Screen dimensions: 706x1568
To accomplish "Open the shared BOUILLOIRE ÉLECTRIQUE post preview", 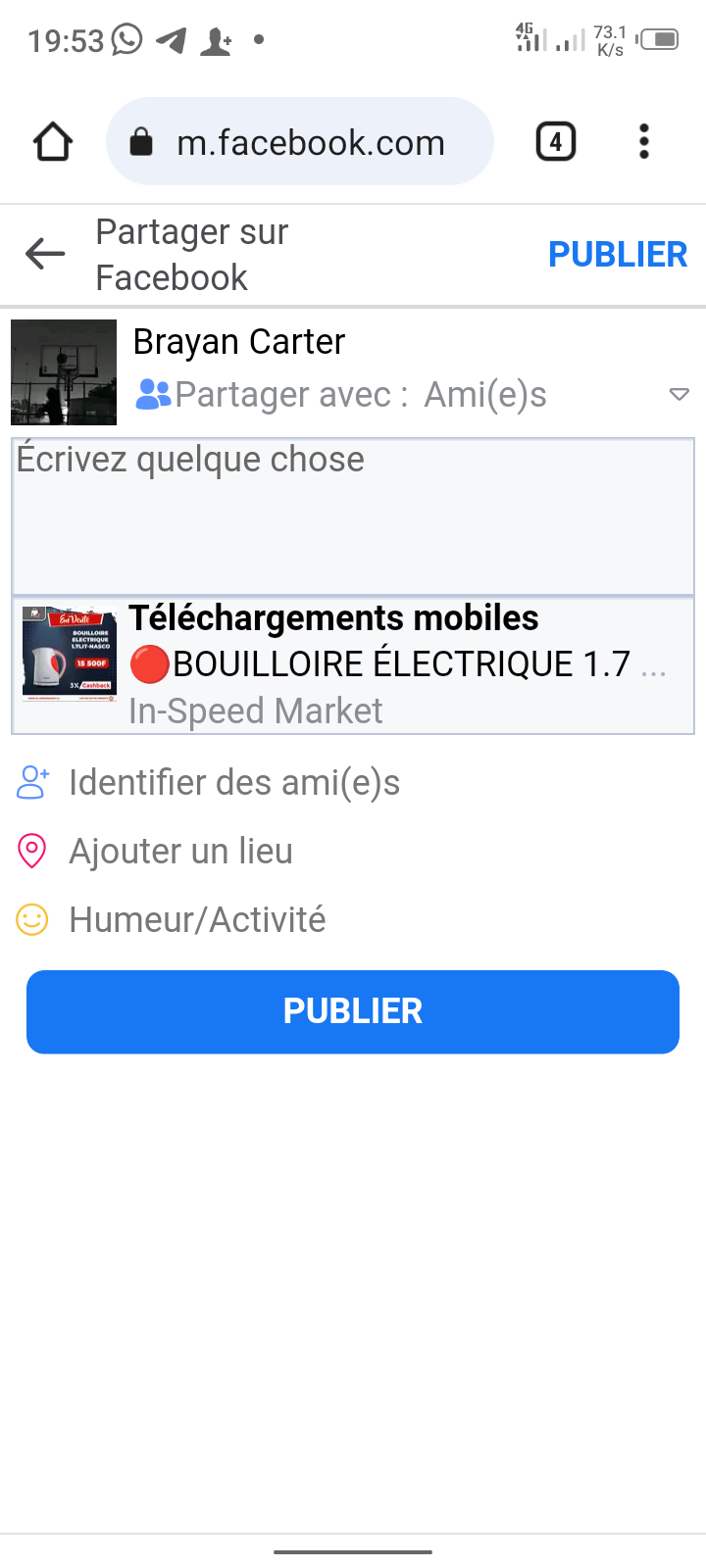I will pyautogui.click(x=353, y=665).
